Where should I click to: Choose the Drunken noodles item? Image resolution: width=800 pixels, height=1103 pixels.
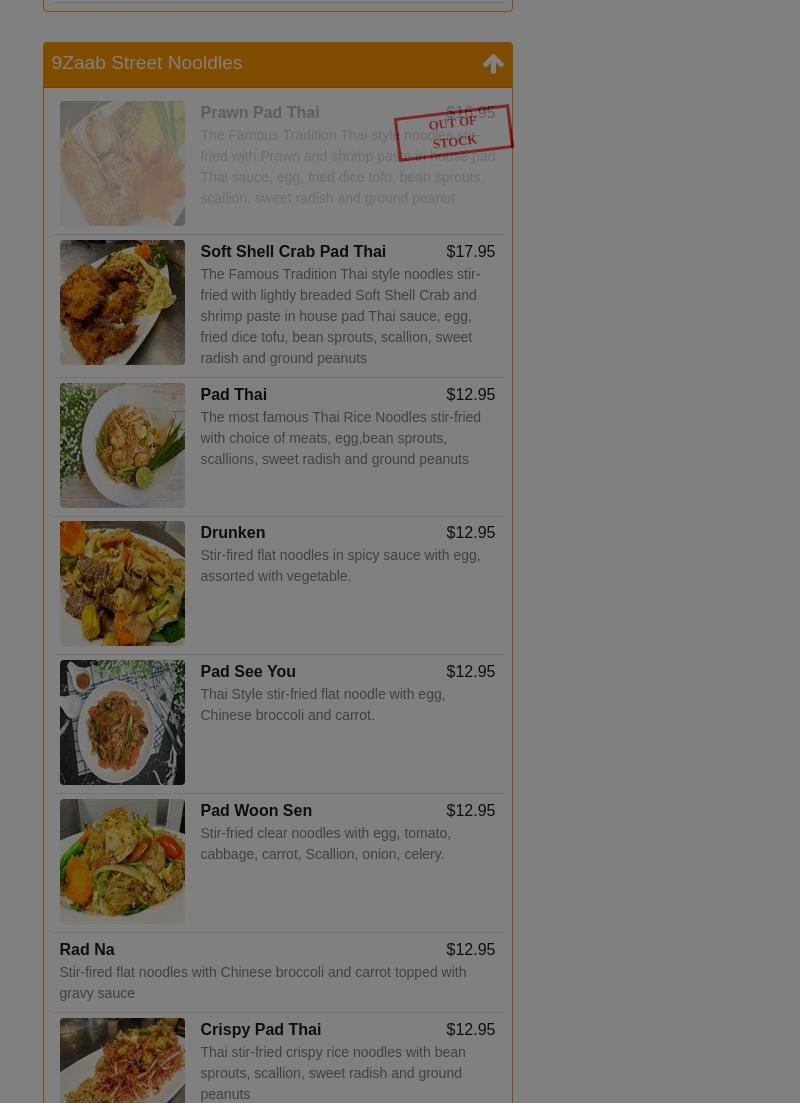232,533
